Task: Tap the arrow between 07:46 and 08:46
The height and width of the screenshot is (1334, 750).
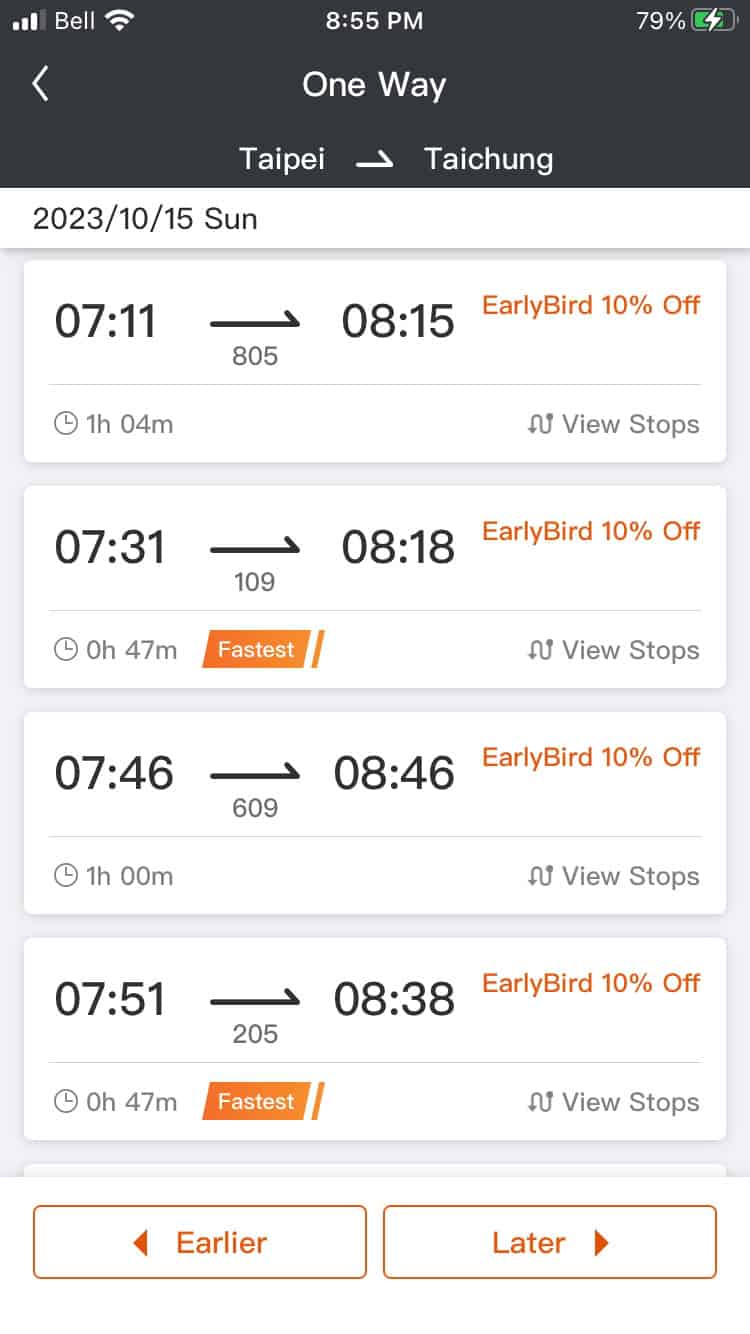Action: click(255, 772)
